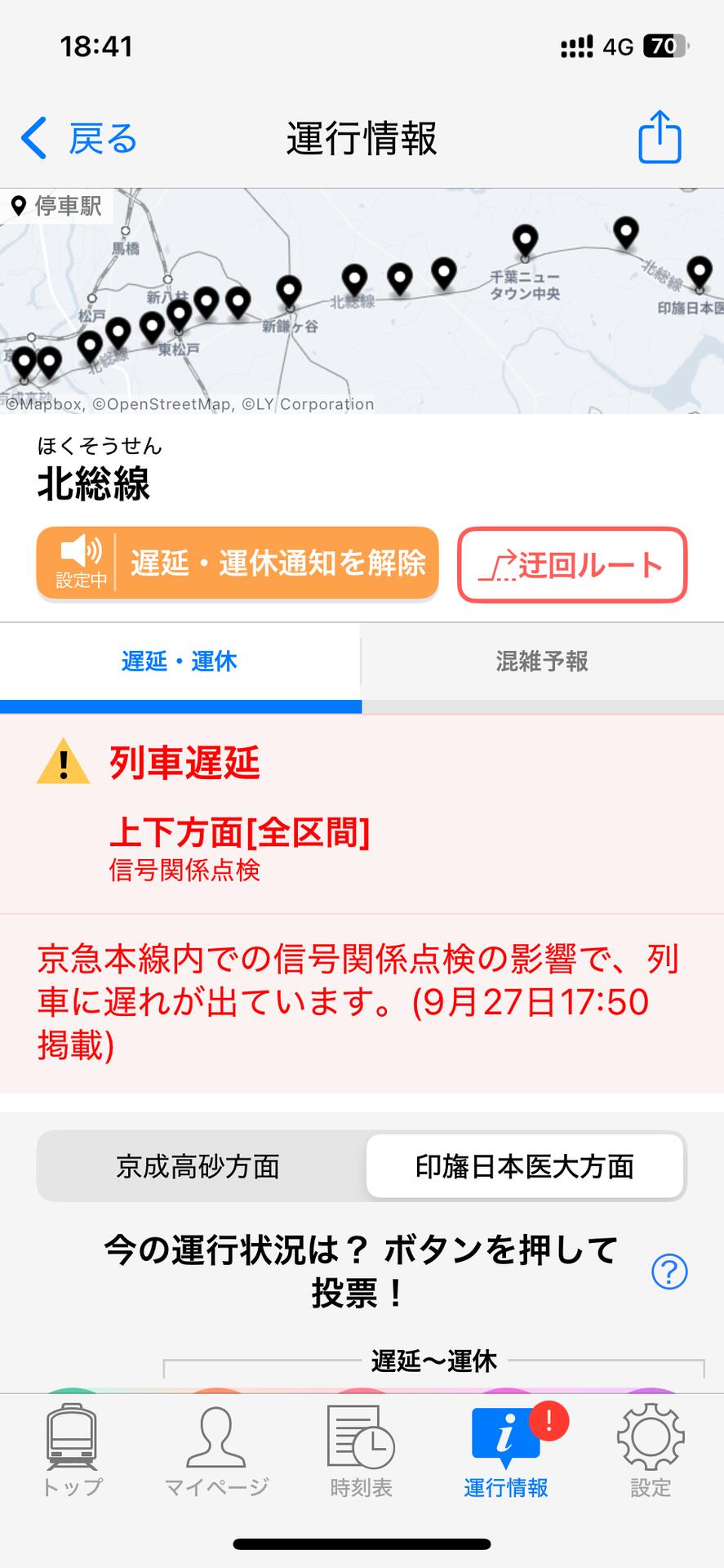Choose 印旛日本医大方面 direction

click(524, 1166)
